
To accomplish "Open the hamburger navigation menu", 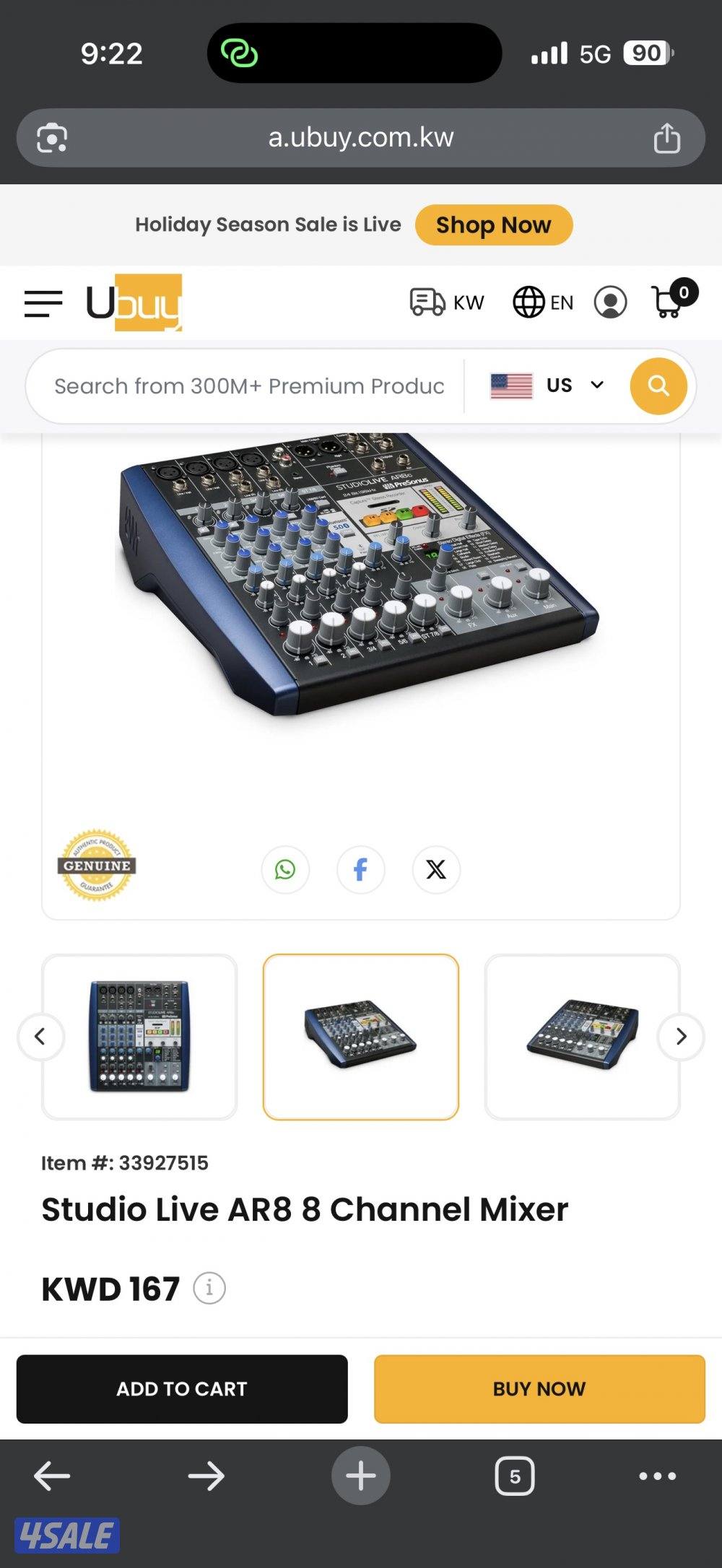I will pyautogui.click(x=43, y=302).
